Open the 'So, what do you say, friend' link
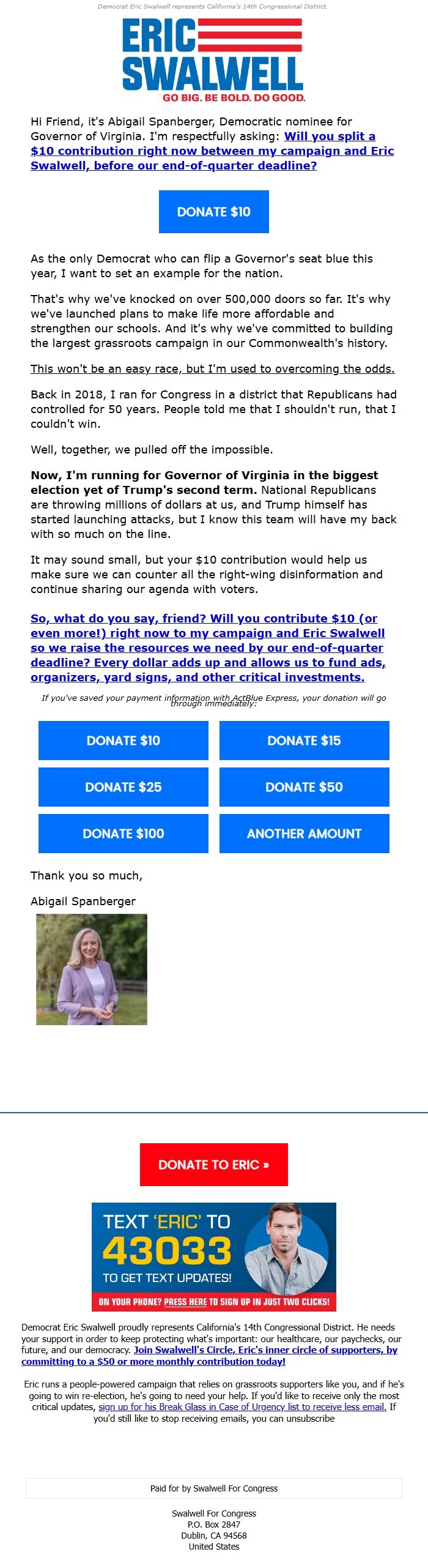The height and width of the screenshot is (1568, 428). pos(208,648)
